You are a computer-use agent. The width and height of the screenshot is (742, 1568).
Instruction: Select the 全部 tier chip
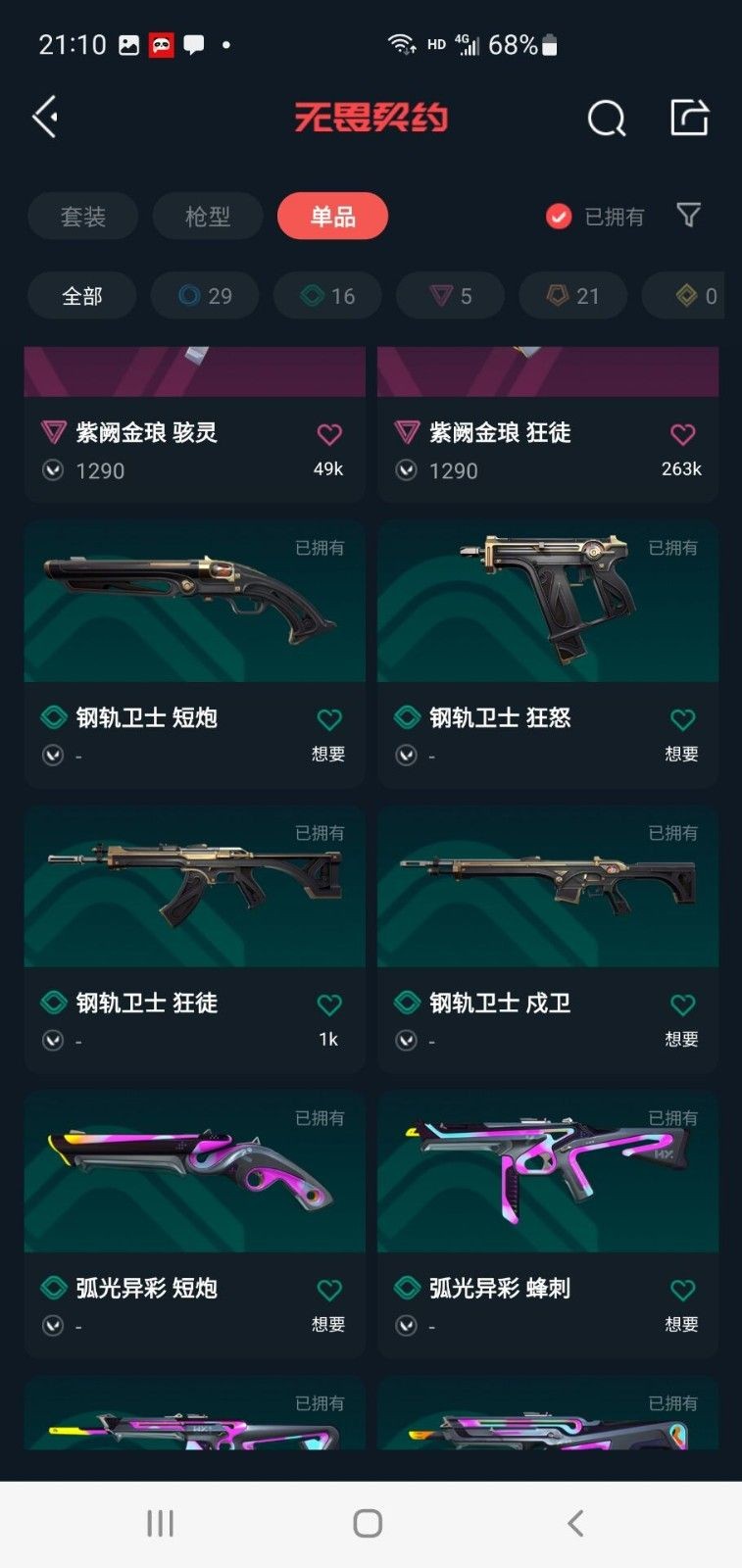[x=82, y=296]
